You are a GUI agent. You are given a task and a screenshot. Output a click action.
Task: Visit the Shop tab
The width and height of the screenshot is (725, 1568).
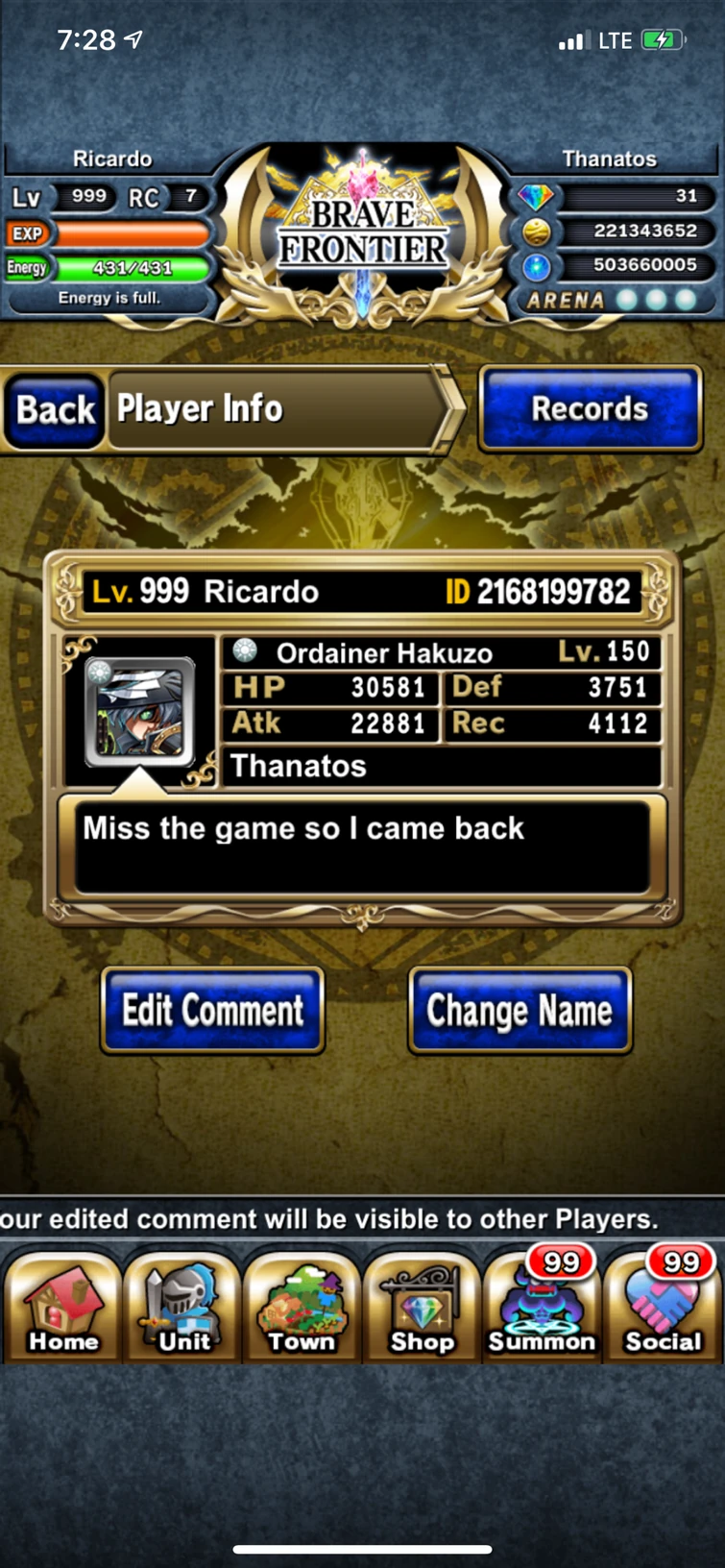tap(422, 1309)
